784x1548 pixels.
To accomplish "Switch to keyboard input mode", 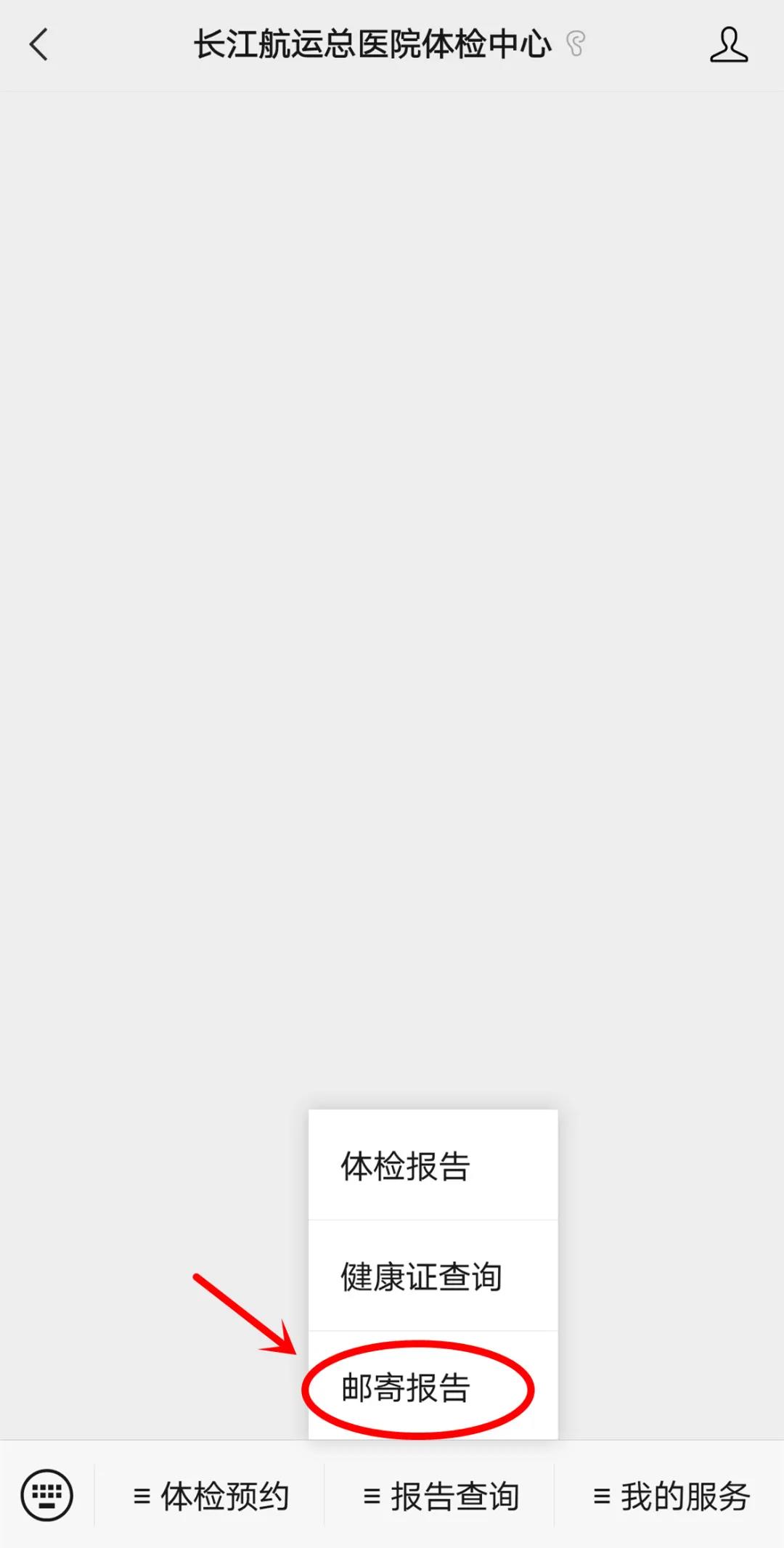I will 47,1496.
